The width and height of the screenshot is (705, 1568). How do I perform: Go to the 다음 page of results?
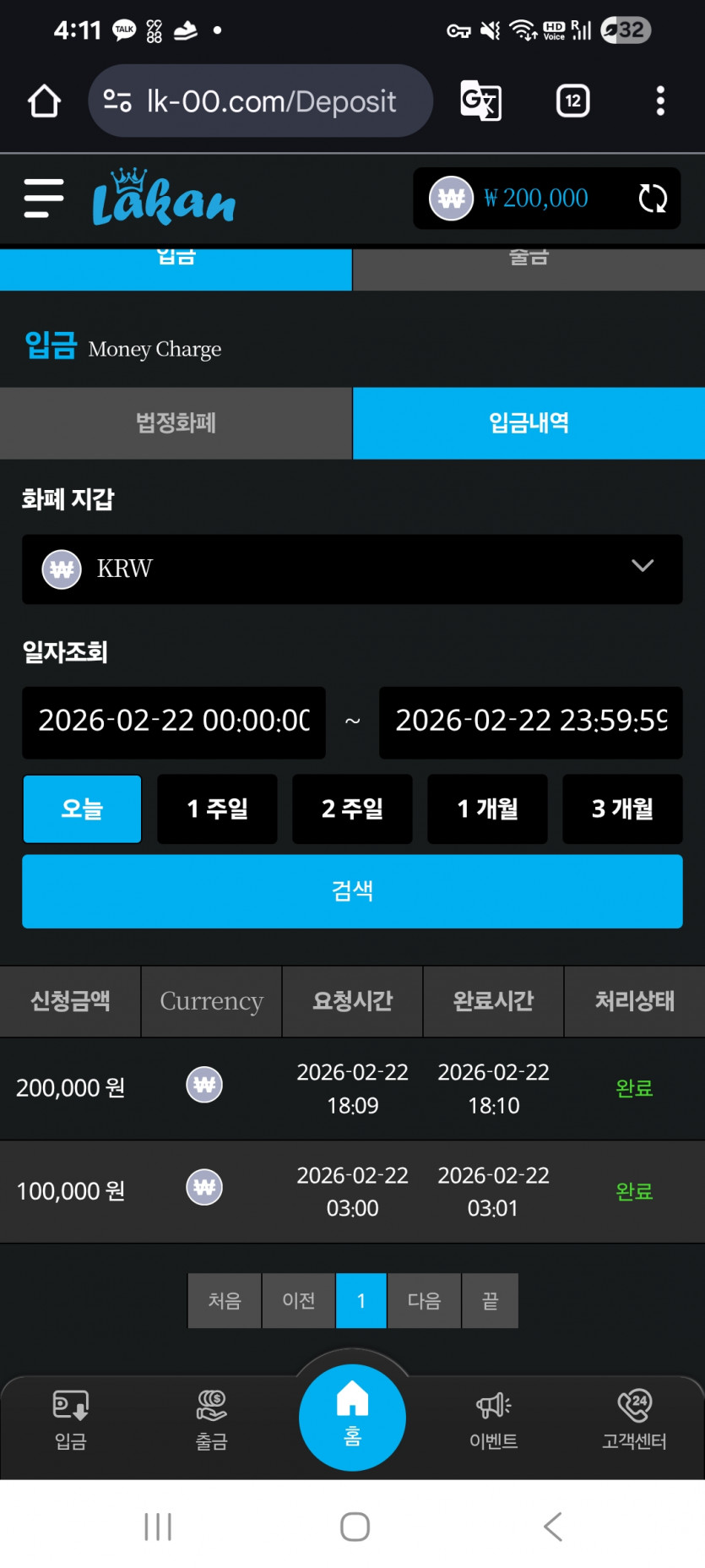pyautogui.click(x=424, y=1301)
